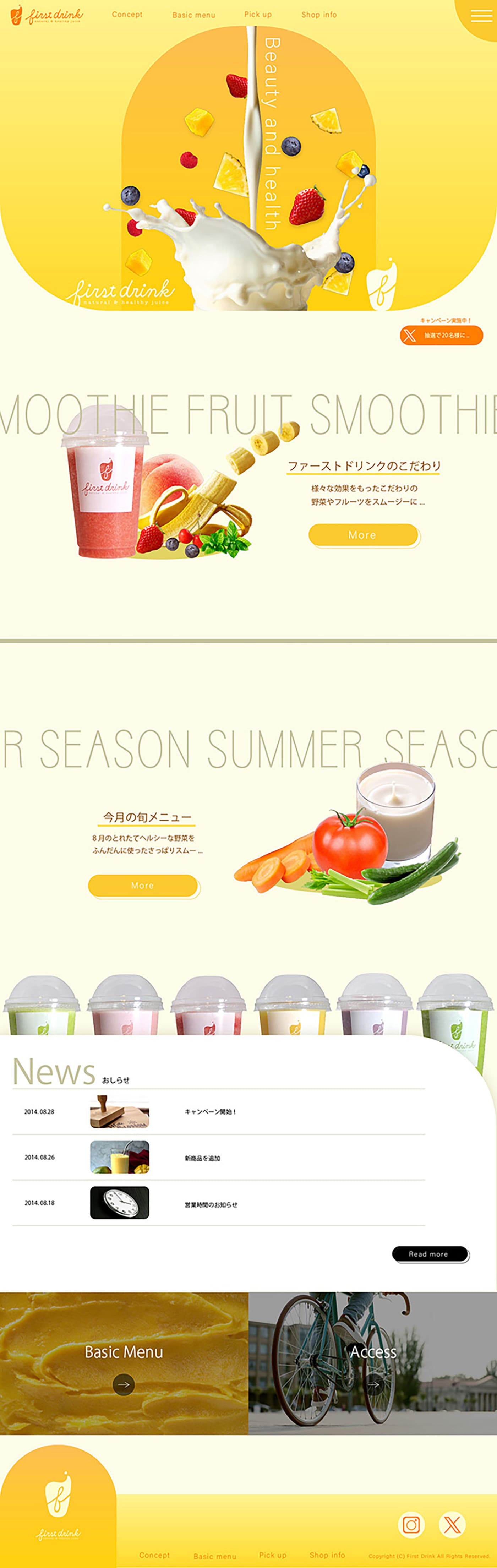
Task: Open the X icon in footer
Action: pyautogui.click(x=452, y=1525)
